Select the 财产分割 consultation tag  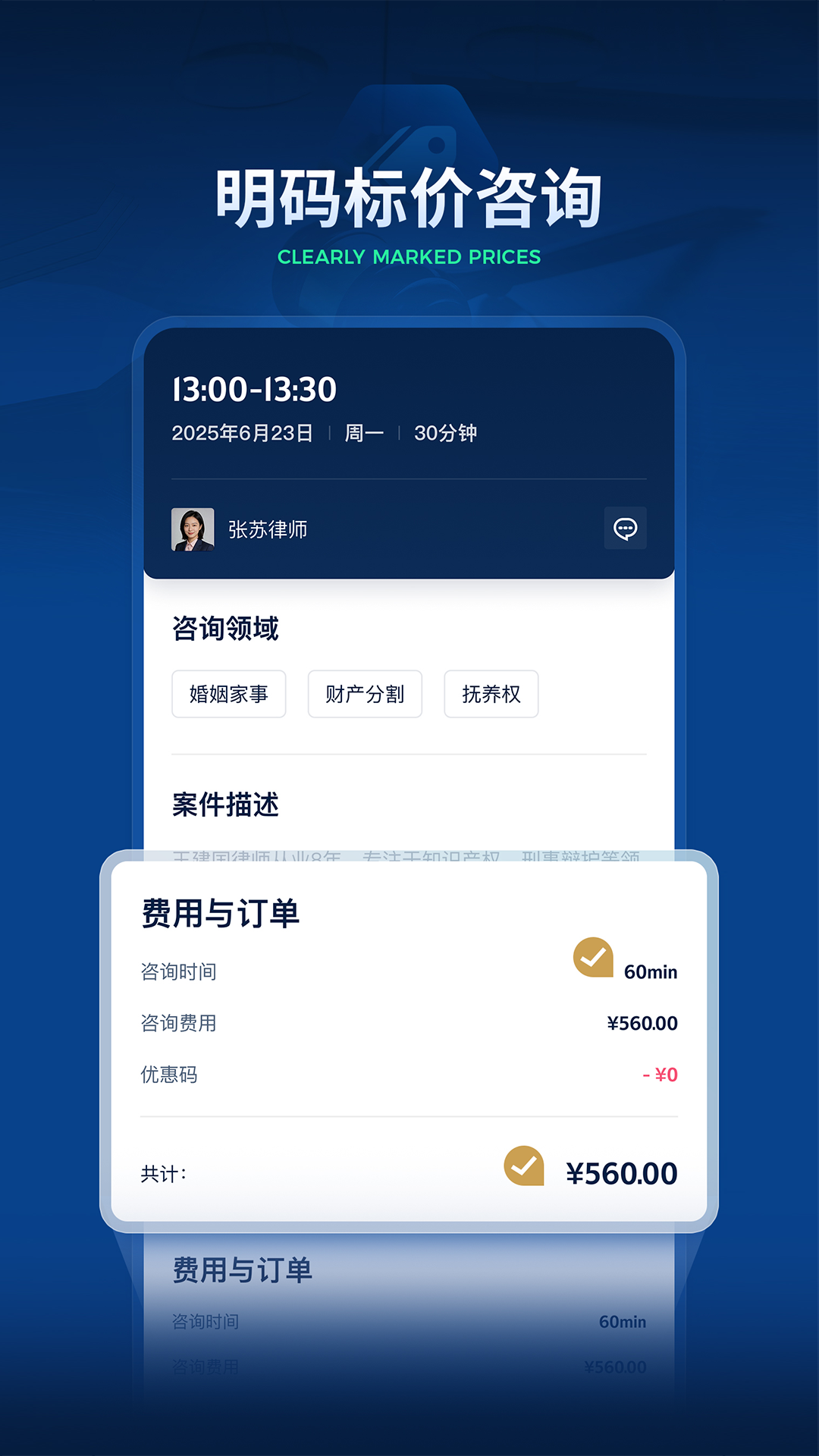click(x=365, y=694)
